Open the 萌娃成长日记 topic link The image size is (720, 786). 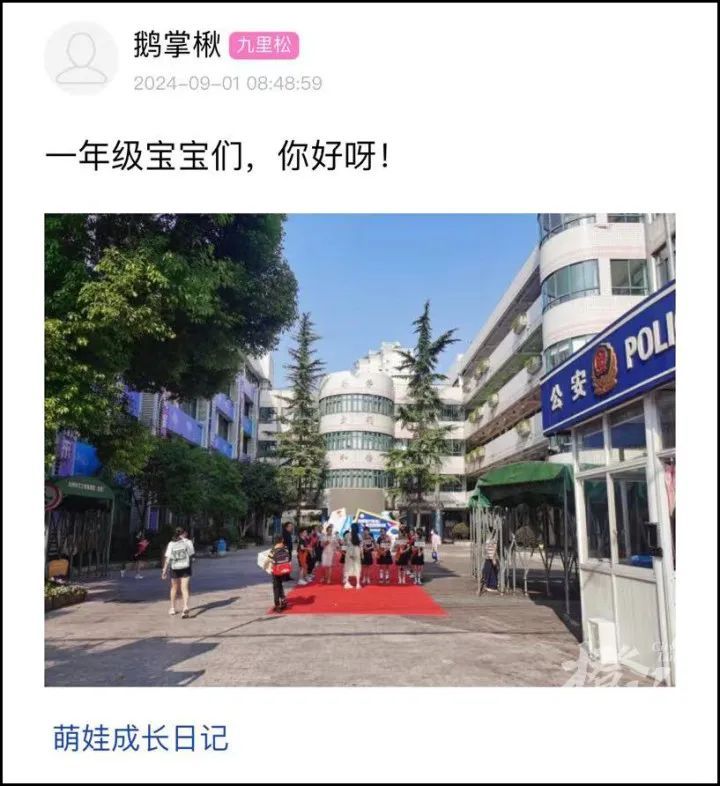click(141, 738)
